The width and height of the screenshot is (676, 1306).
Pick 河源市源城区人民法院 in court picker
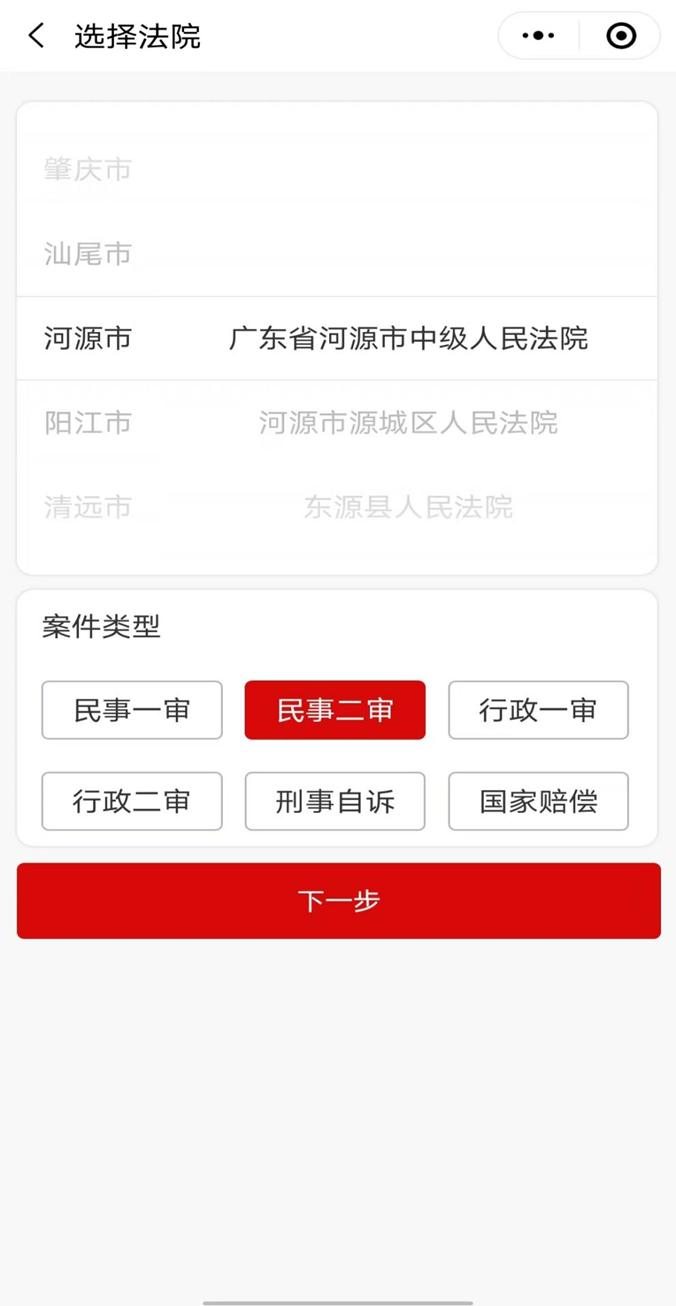click(x=408, y=423)
